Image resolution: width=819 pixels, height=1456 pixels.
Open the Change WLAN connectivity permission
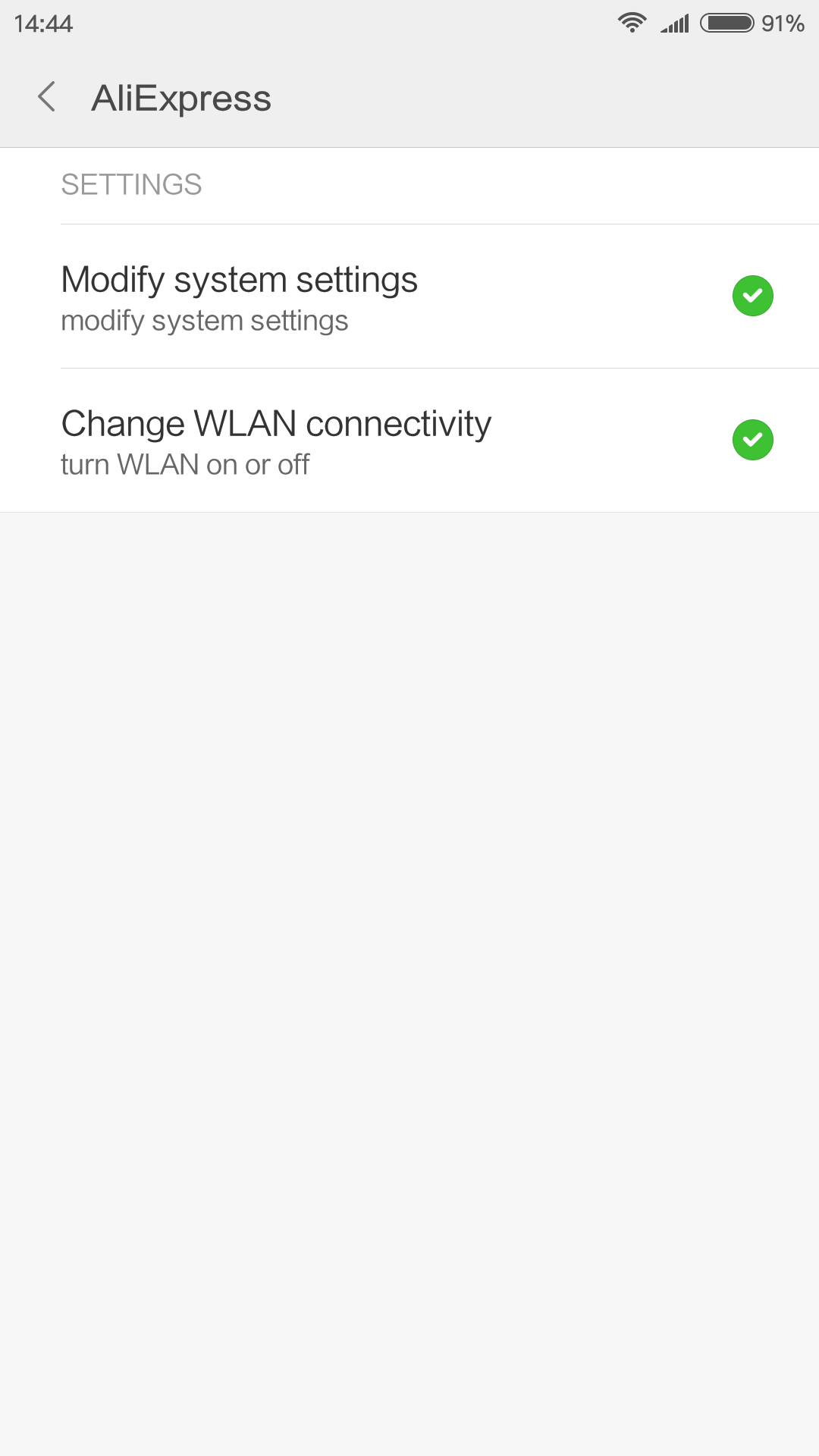[x=409, y=441]
